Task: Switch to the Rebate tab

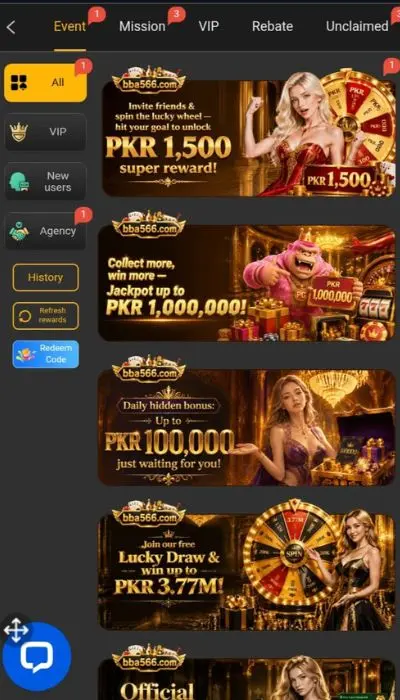Action: [x=272, y=26]
